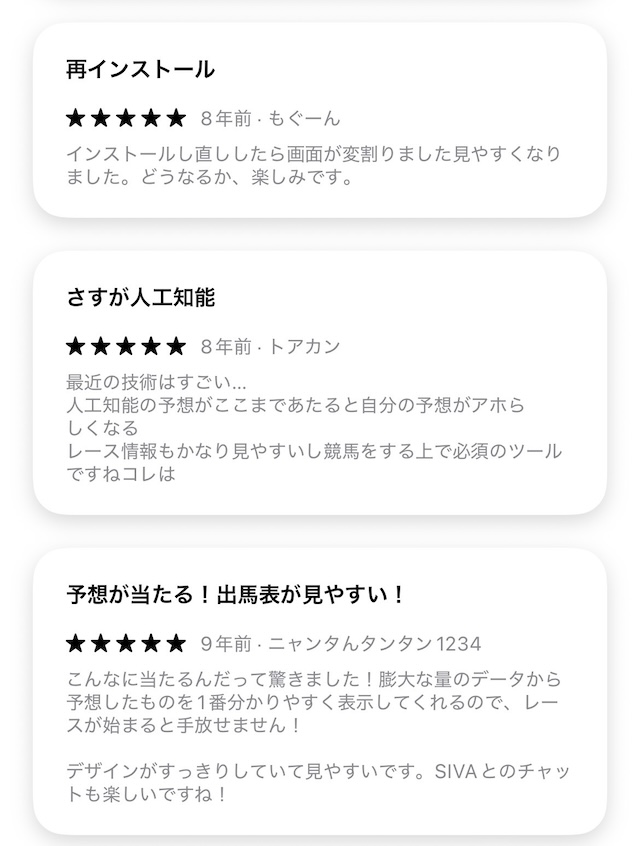
Task: Open the 再インストール review card
Action: coord(320,122)
